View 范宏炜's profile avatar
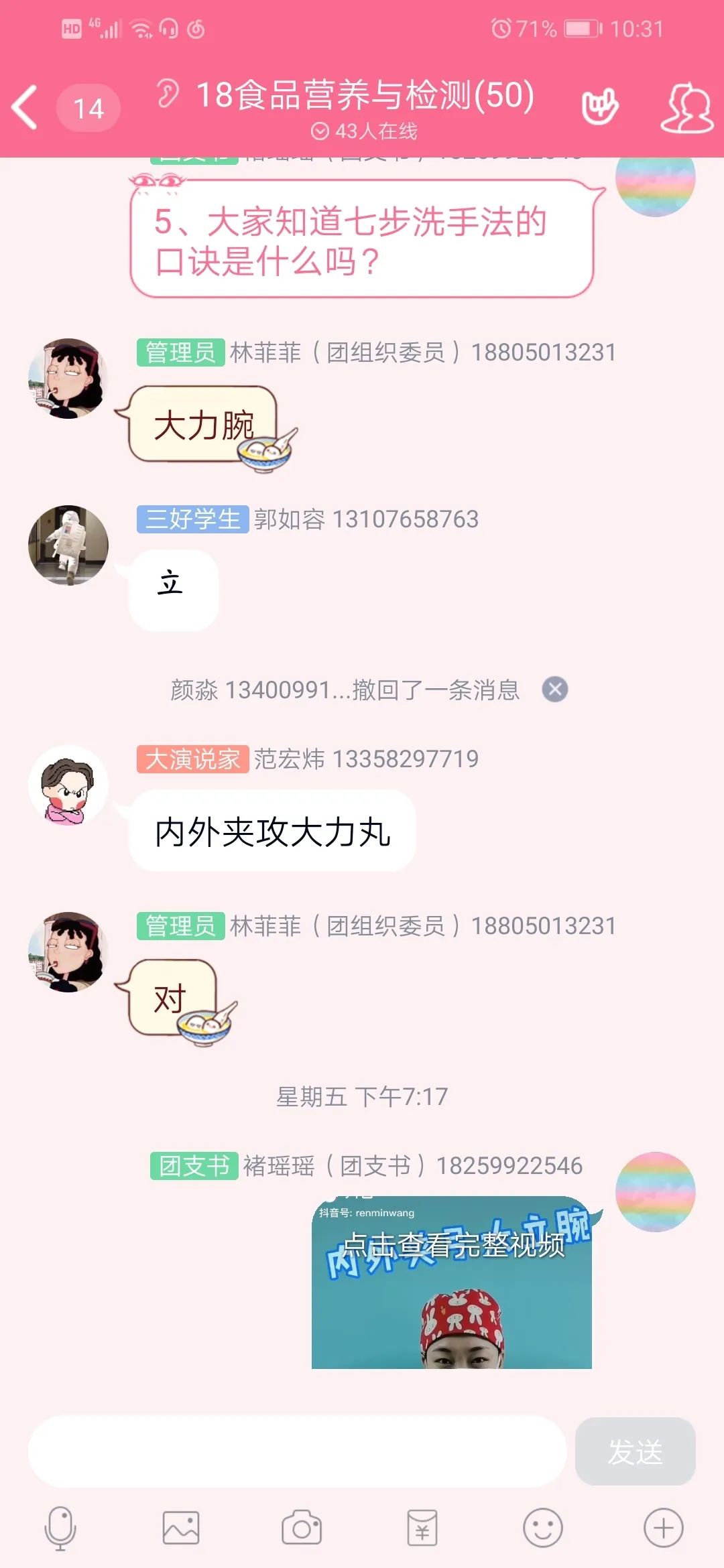 (68, 785)
